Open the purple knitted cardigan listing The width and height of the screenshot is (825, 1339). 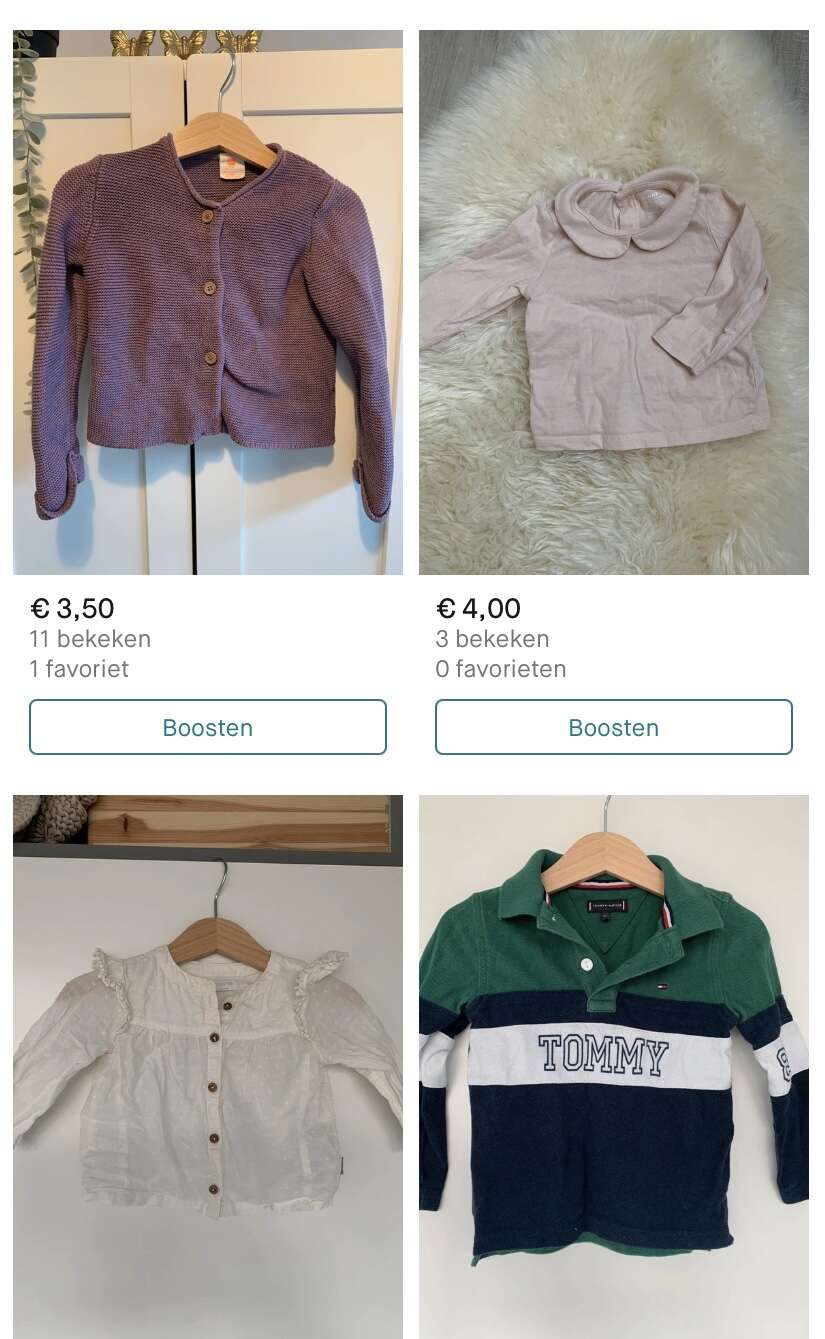click(x=208, y=302)
